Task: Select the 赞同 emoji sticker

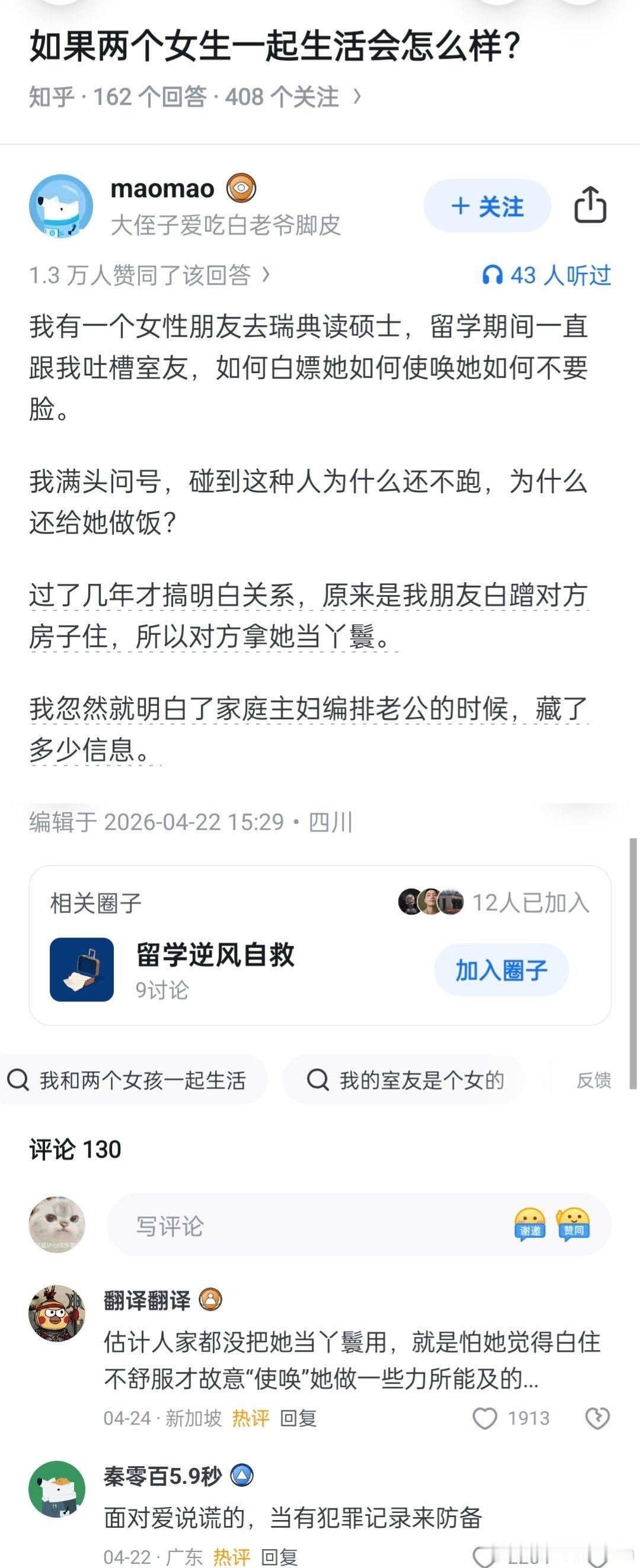Action: pyautogui.click(x=573, y=1223)
